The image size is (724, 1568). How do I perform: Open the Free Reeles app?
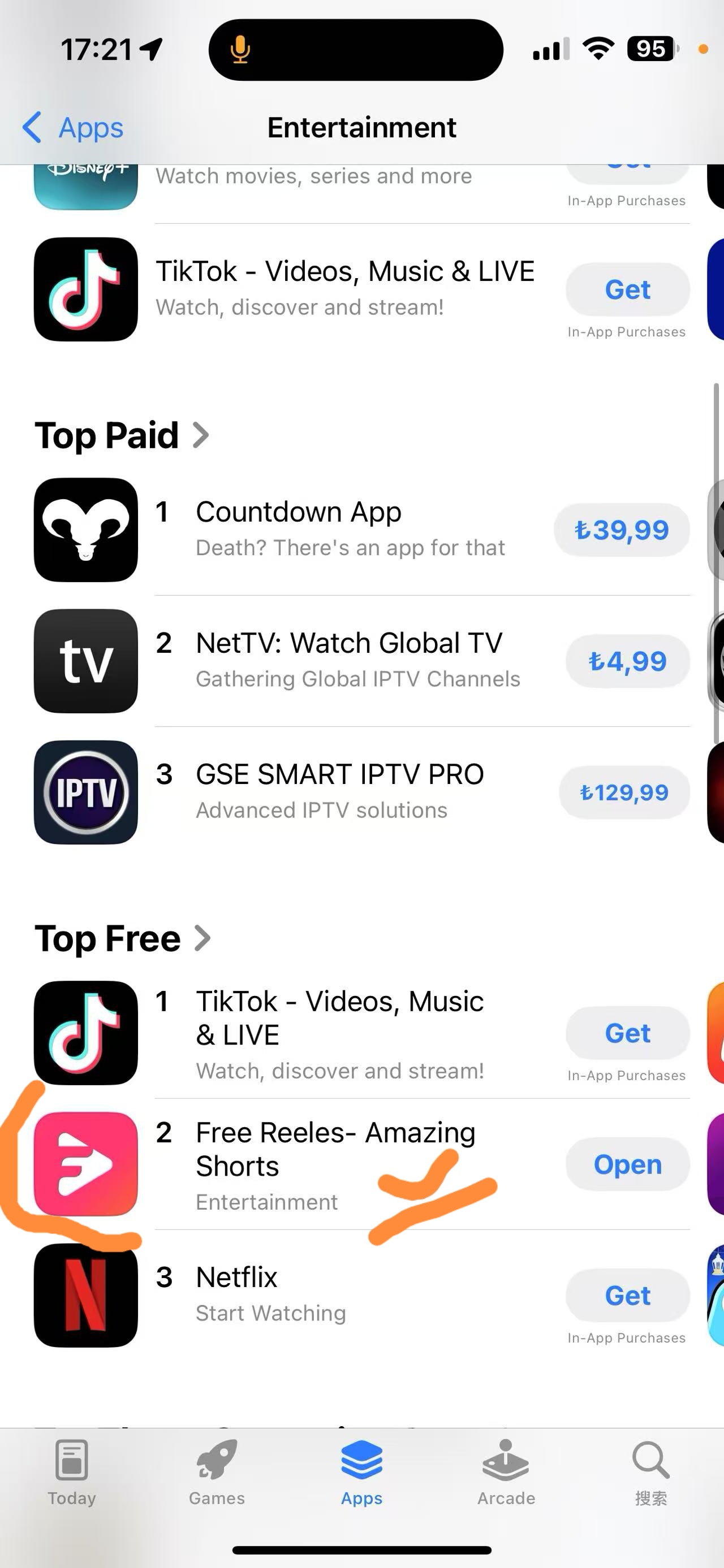tap(627, 1164)
